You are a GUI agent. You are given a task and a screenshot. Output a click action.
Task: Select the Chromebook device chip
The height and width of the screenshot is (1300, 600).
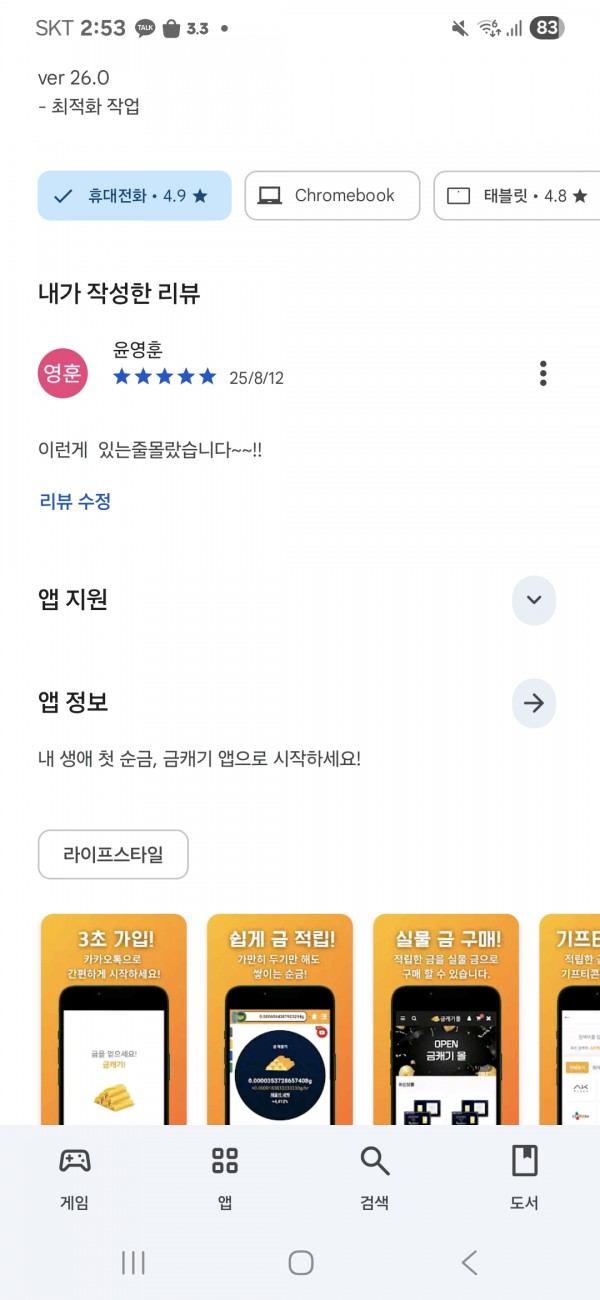coord(332,195)
